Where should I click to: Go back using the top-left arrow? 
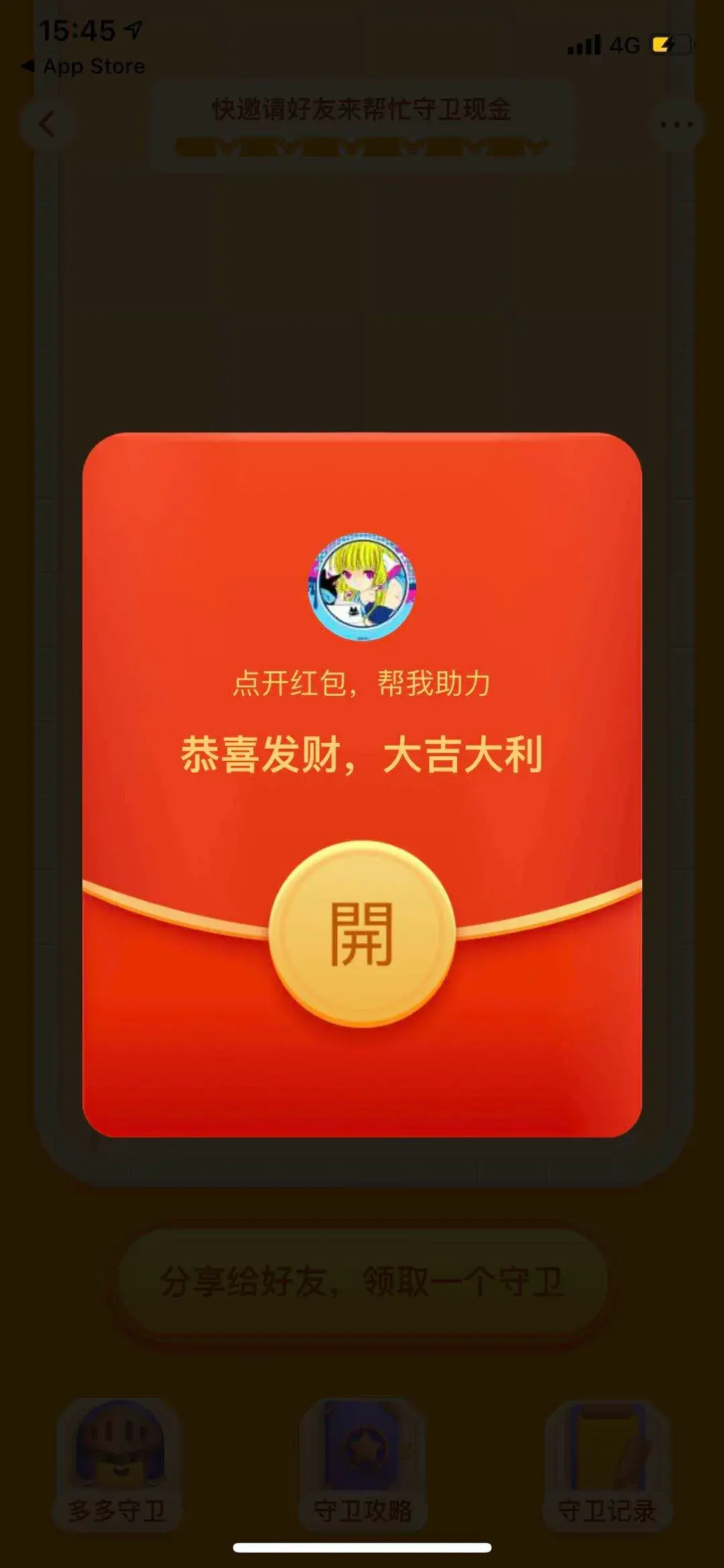46,124
